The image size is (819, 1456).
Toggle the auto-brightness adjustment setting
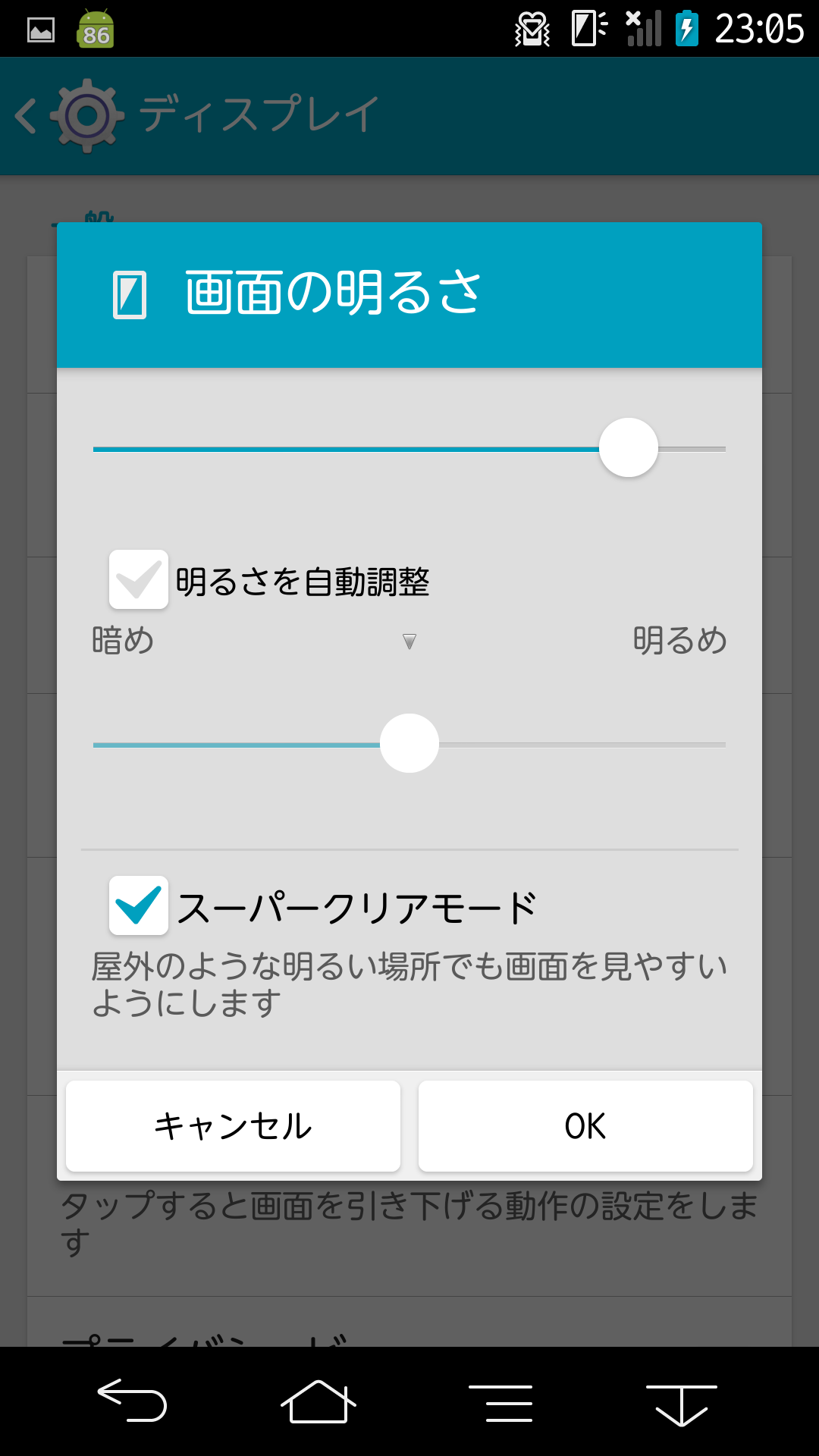(x=139, y=580)
